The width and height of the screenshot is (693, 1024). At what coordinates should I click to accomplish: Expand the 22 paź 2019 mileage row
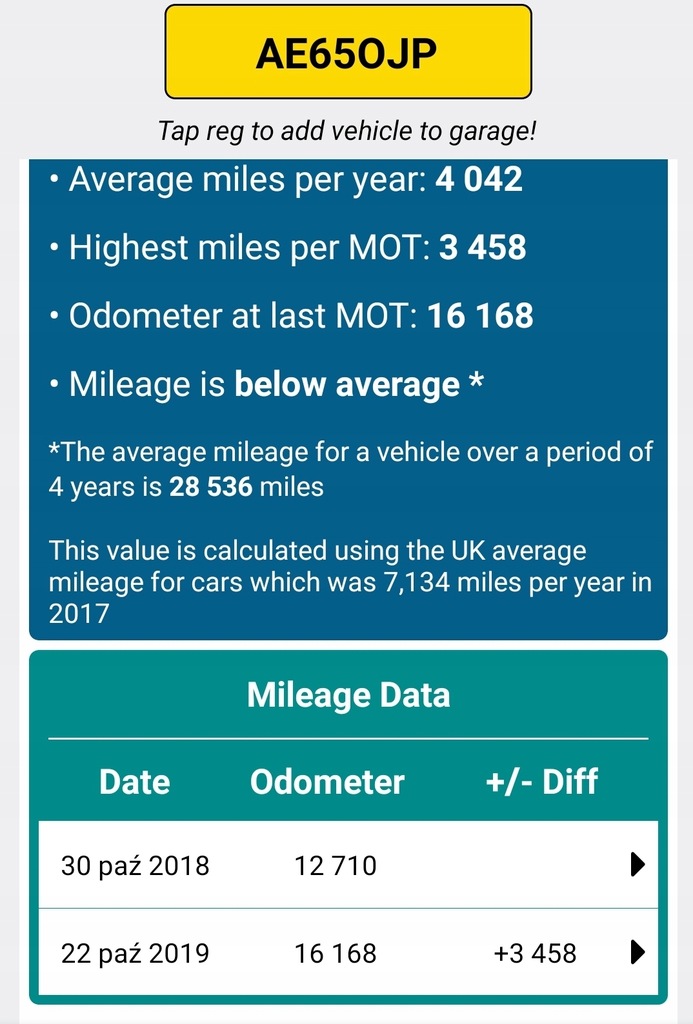pyautogui.click(x=637, y=953)
